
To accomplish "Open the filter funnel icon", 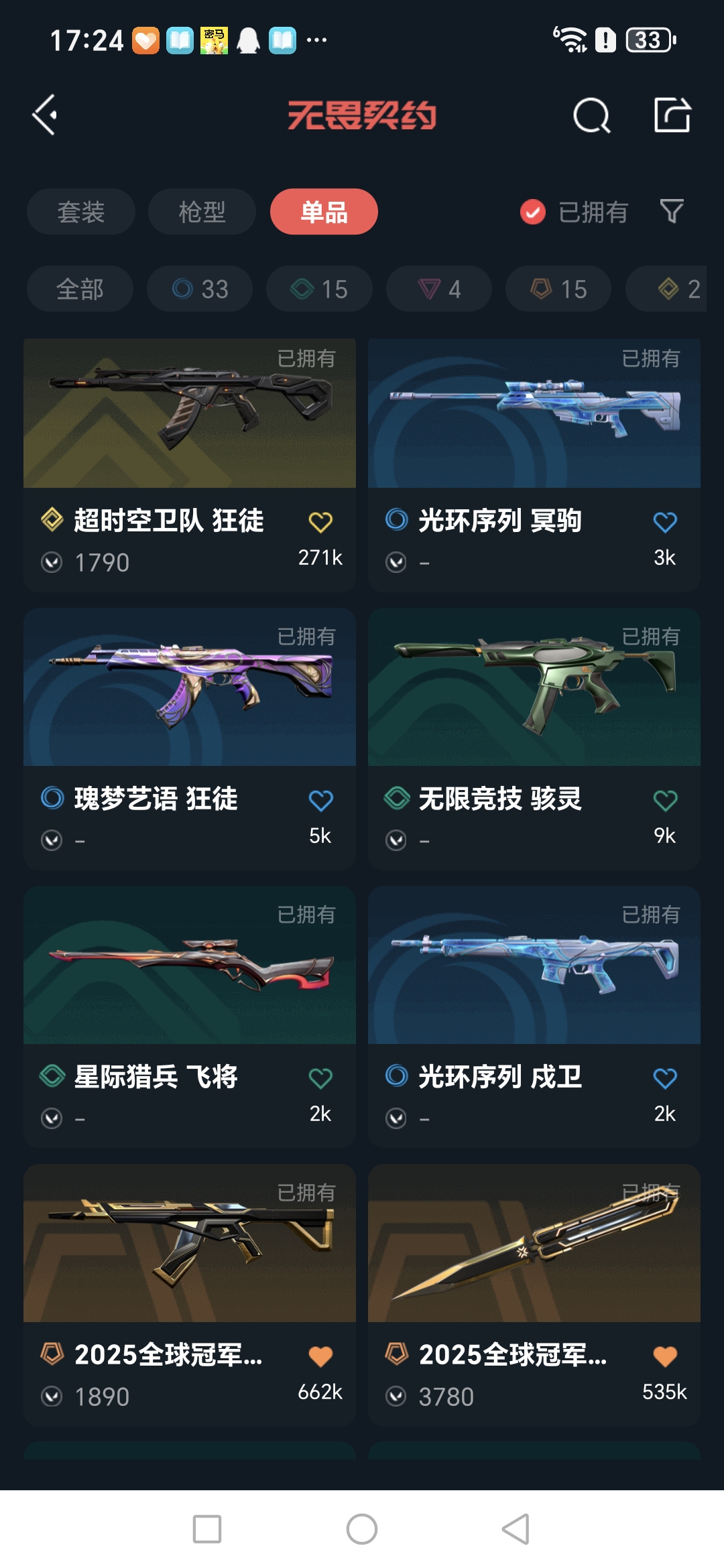I will coord(671,212).
